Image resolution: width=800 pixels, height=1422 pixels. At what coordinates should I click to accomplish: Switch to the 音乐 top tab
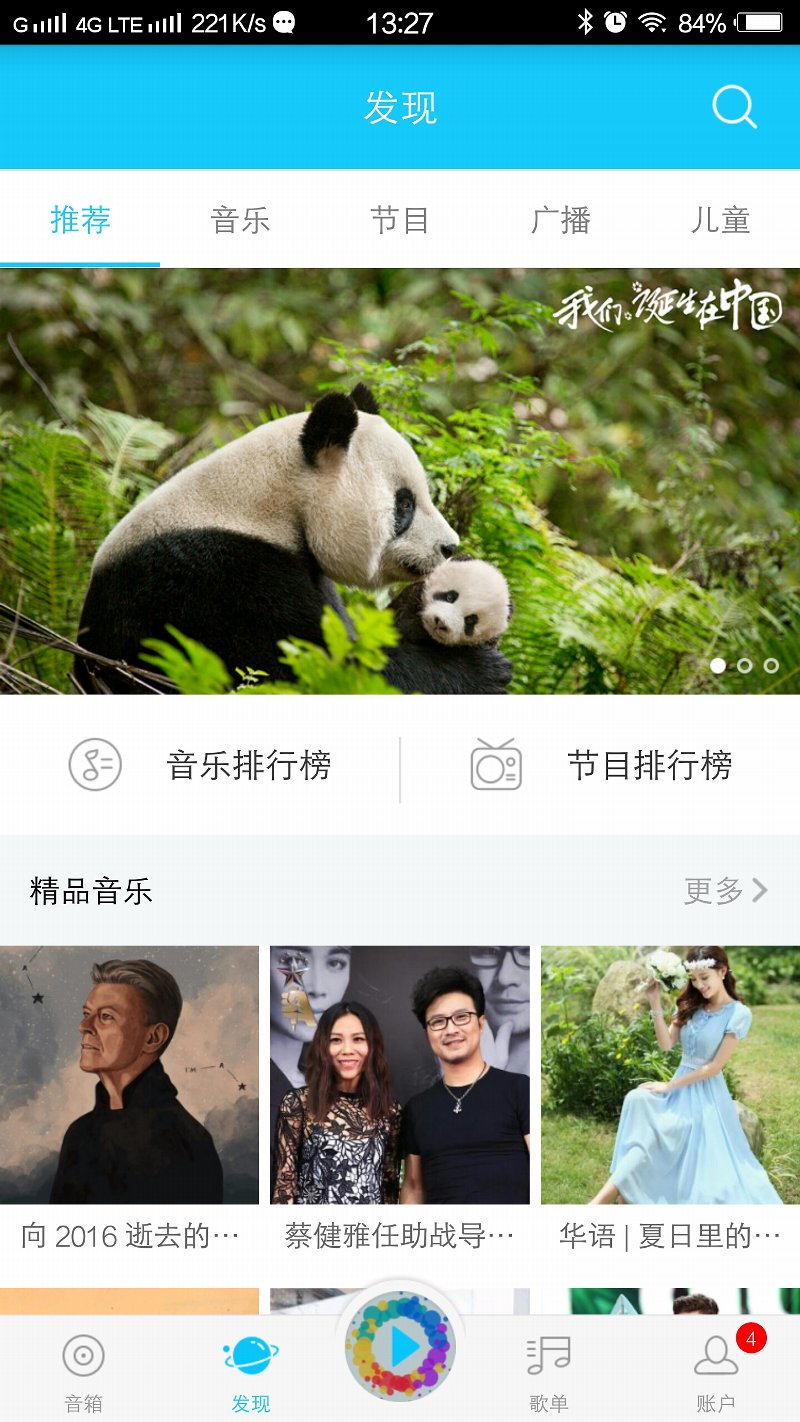[x=240, y=220]
